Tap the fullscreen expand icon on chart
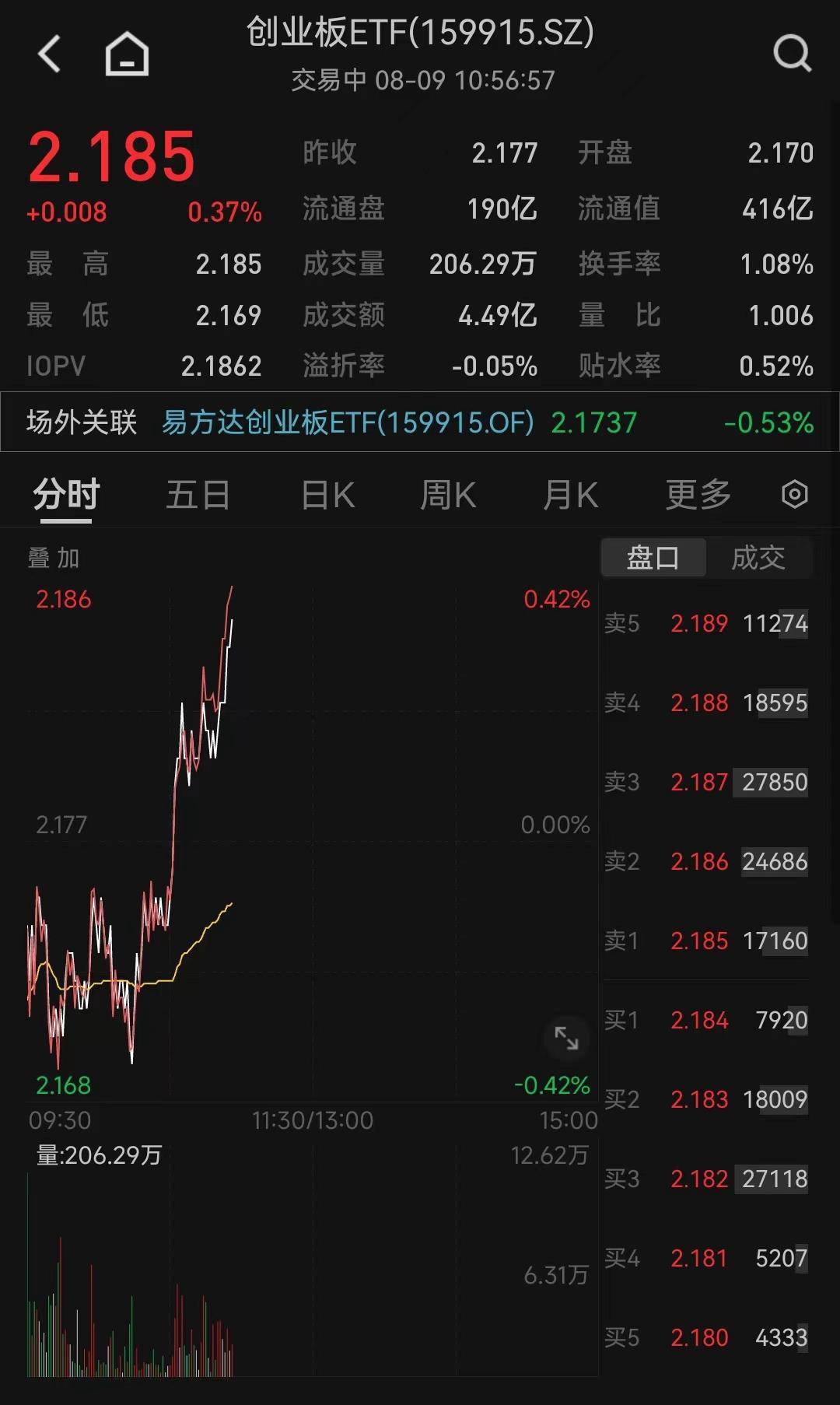The height and width of the screenshot is (1405, 840). [x=567, y=1039]
